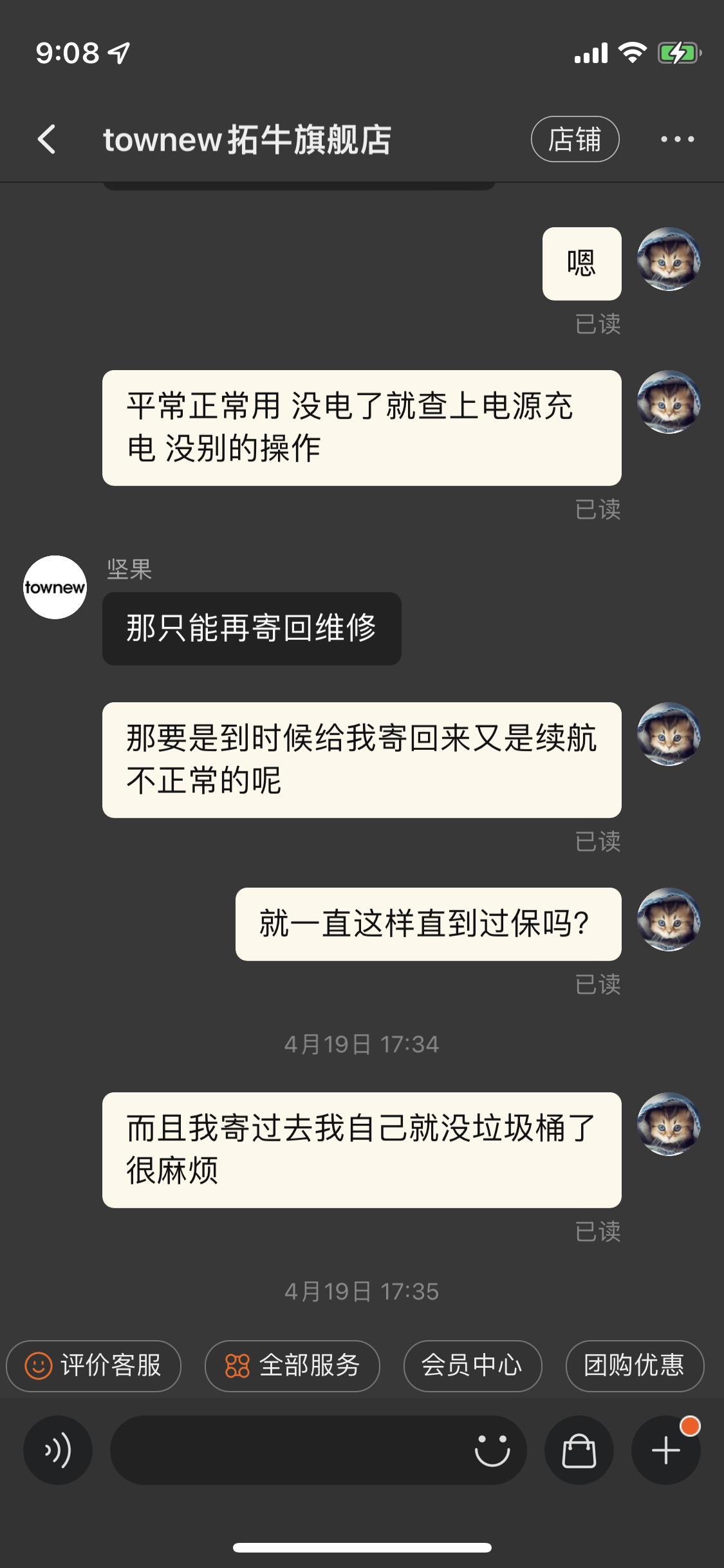
Task: Open the shopping bag icon
Action: click(579, 1450)
